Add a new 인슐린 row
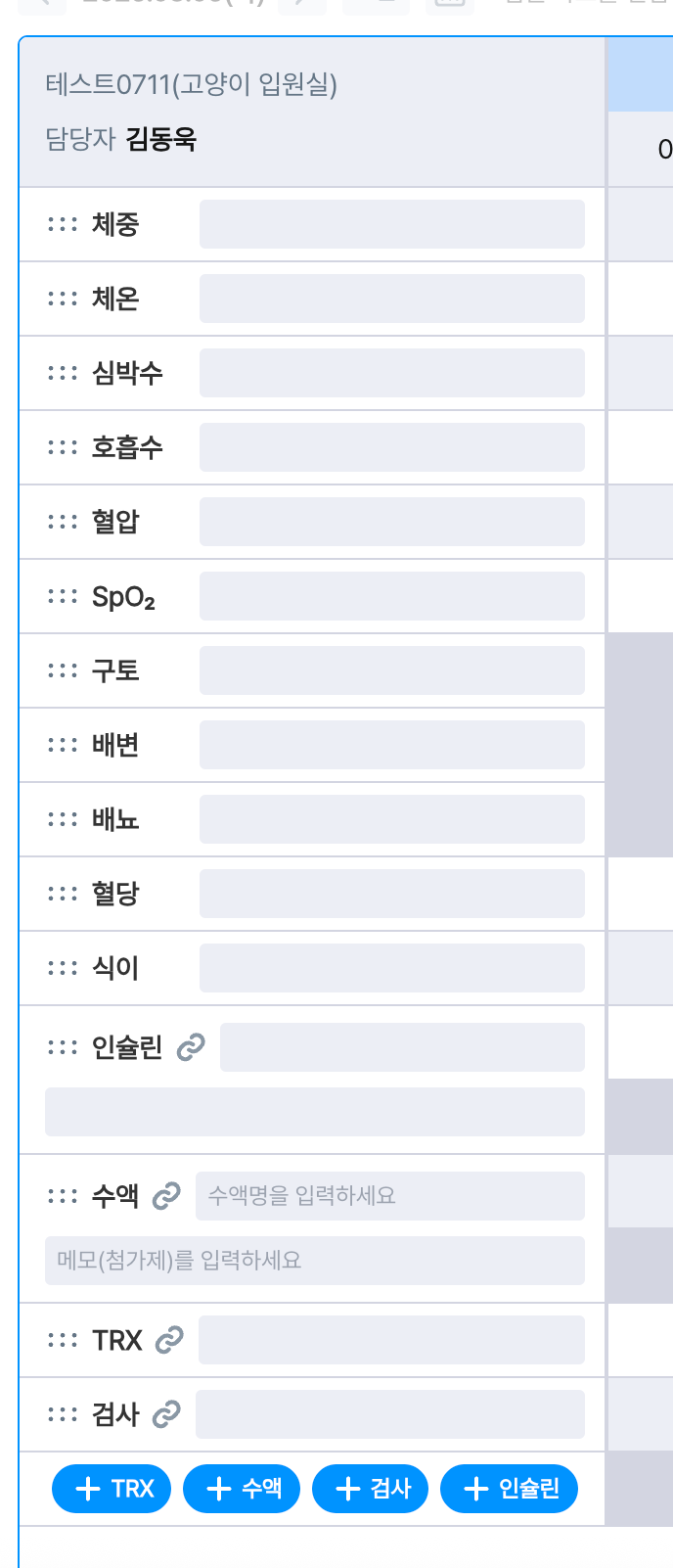This screenshot has width=673, height=1568. (x=509, y=1489)
